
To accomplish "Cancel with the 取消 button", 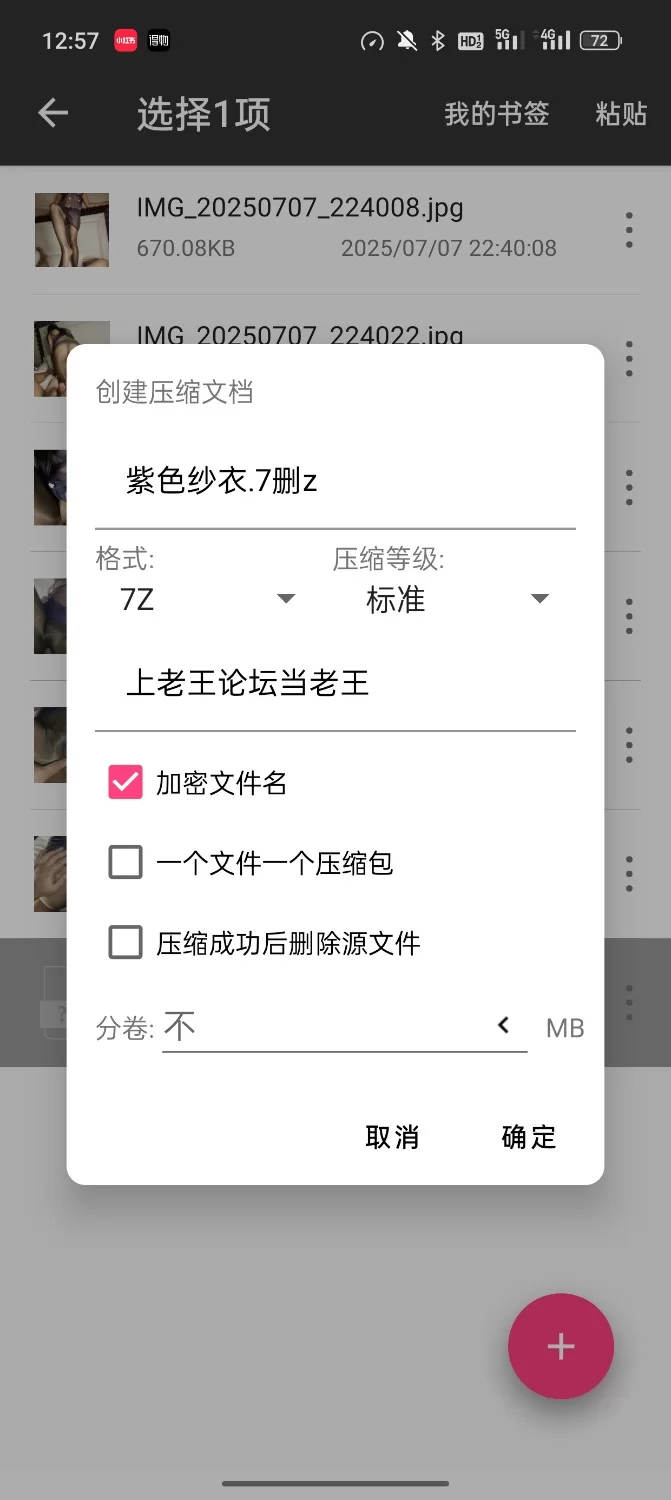I will tap(392, 1137).
